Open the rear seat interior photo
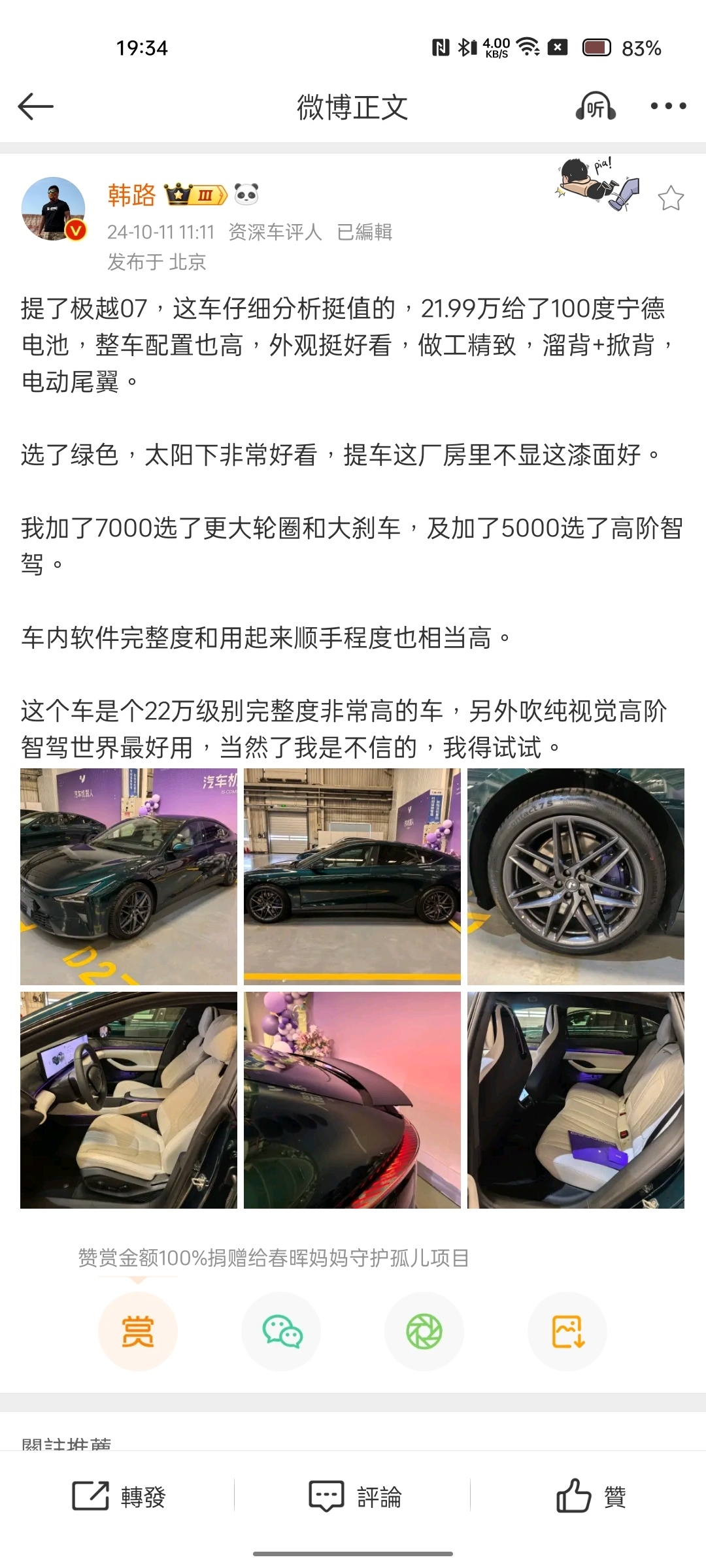This screenshot has height=1568, width=706. 576,1100
